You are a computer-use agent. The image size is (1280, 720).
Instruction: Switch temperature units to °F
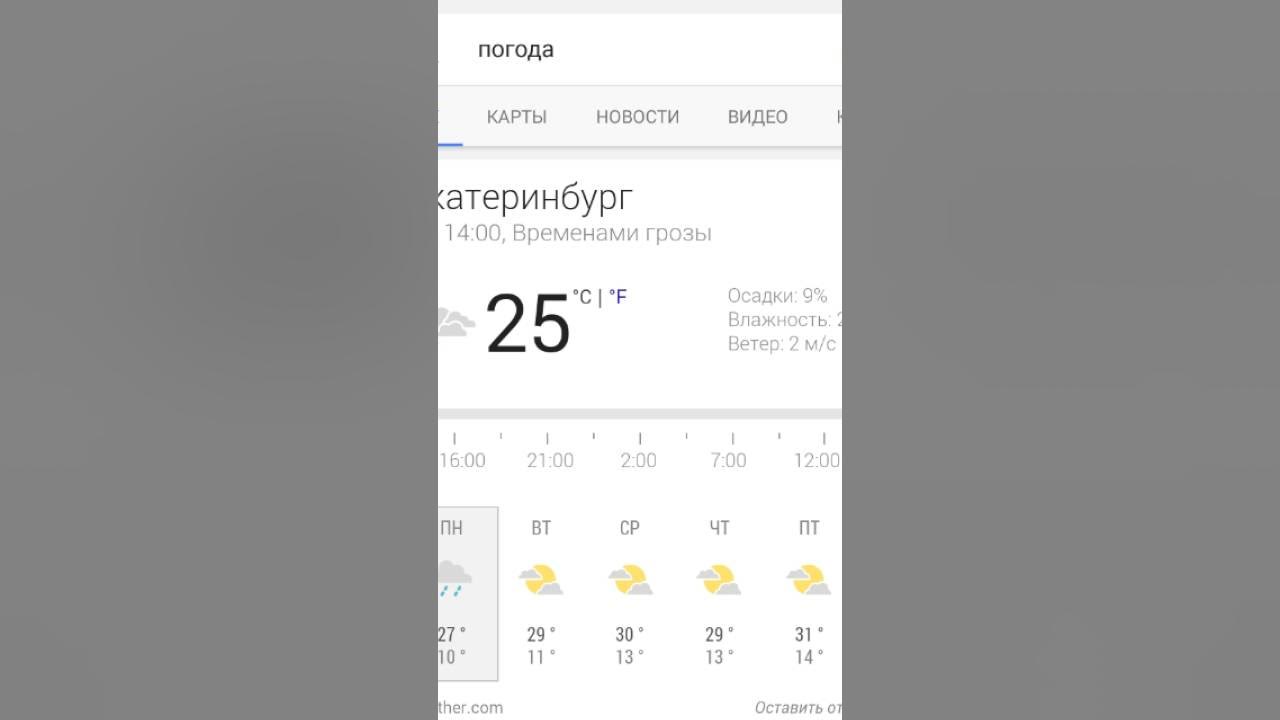point(618,297)
